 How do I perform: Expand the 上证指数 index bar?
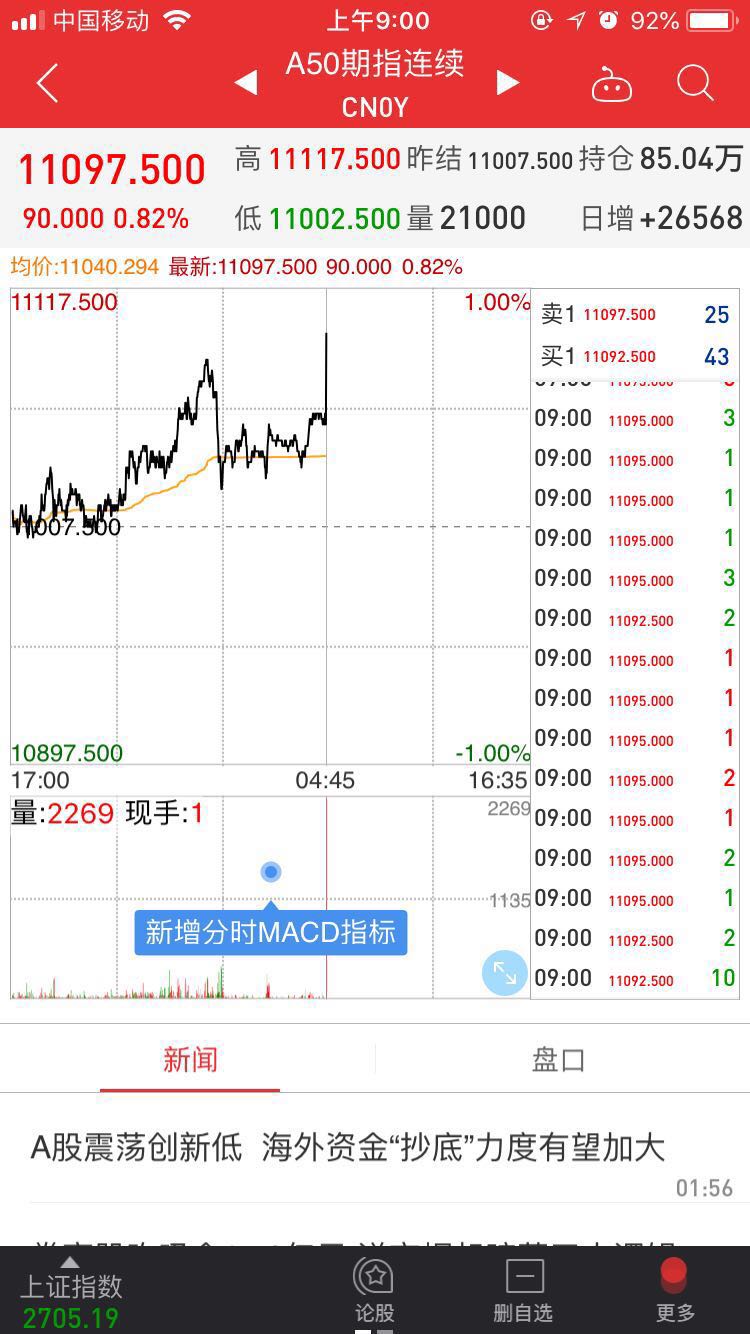[x=71, y=1289]
